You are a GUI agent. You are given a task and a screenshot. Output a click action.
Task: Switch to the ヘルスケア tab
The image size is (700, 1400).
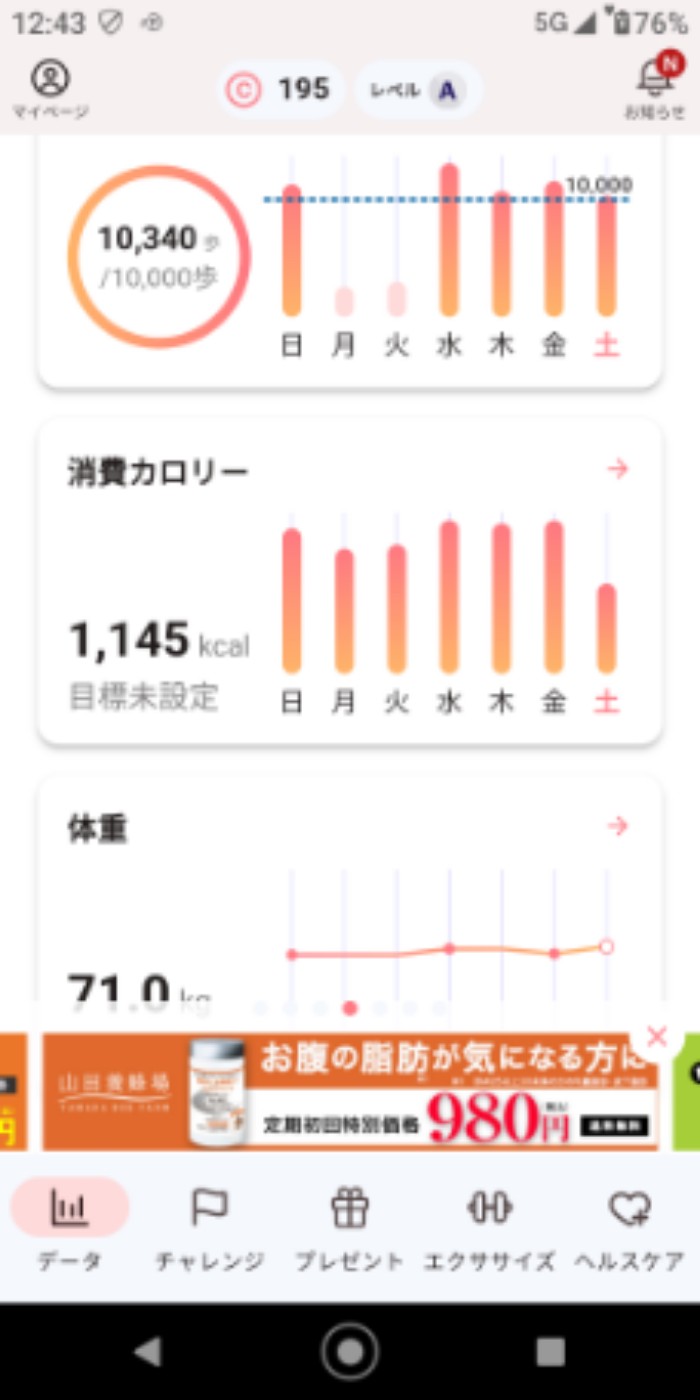click(x=629, y=1225)
